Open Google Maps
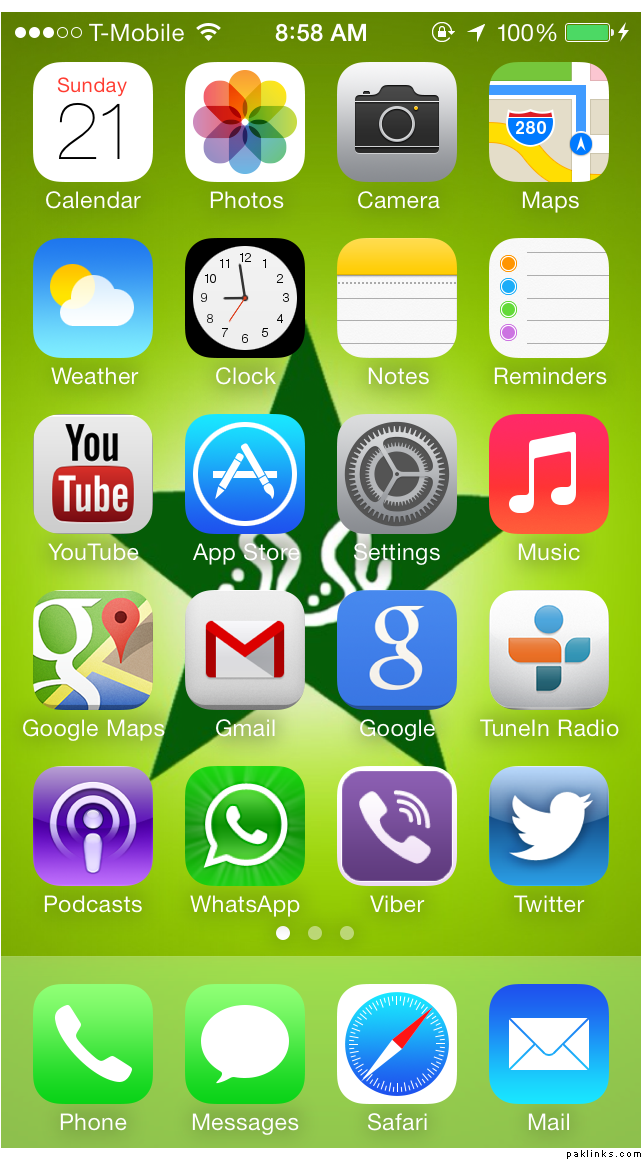The image size is (642, 1160). click(x=93, y=650)
